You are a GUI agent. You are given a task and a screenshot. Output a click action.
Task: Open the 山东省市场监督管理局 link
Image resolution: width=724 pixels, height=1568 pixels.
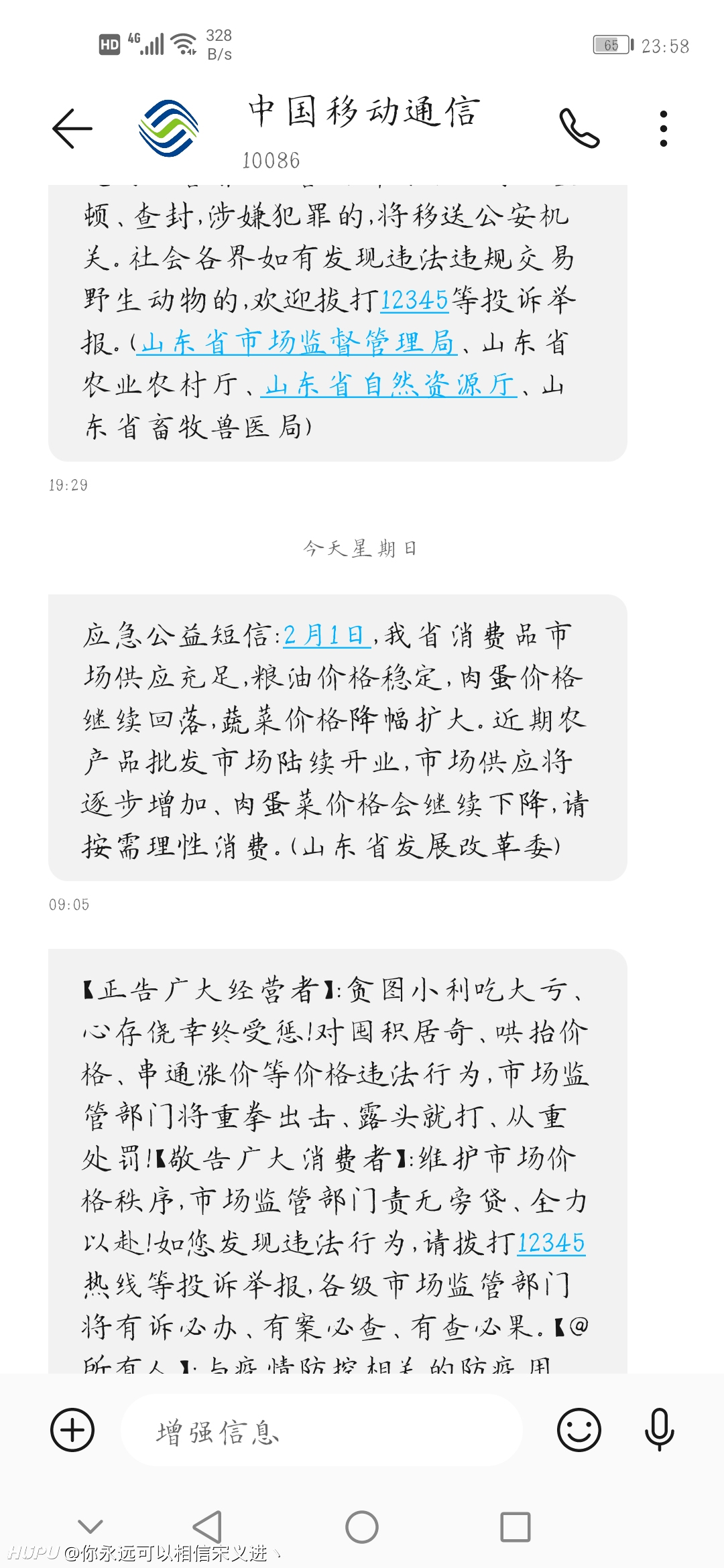click(x=297, y=342)
